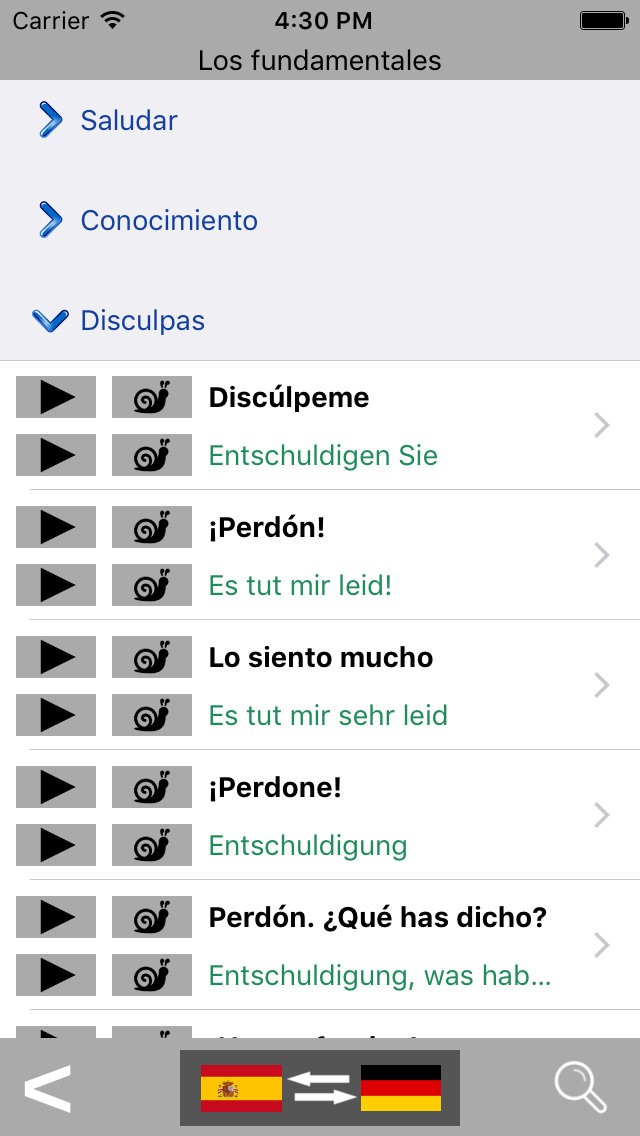Viewport: 640px width, 1136px height.
Task: Play audio for Discúlpeme
Action: pos(56,397)
